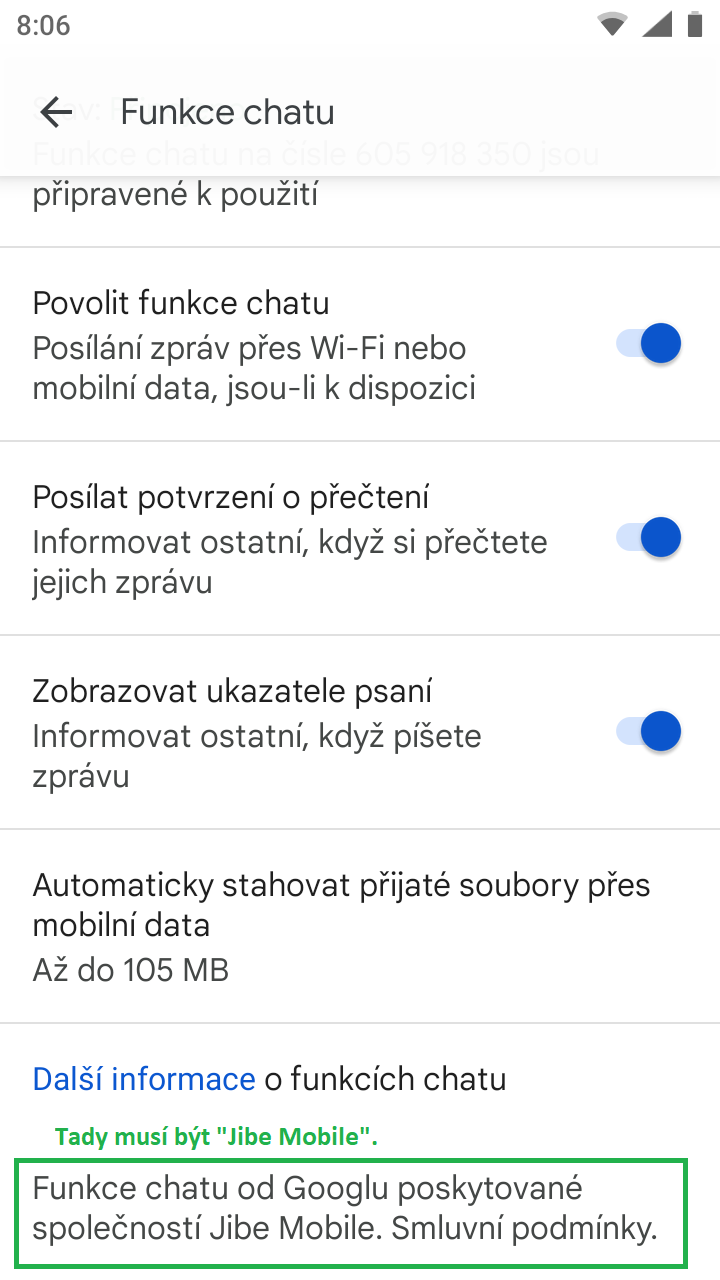Go back from Funkce chatu

pyautogui.click(x=56, y=112)
